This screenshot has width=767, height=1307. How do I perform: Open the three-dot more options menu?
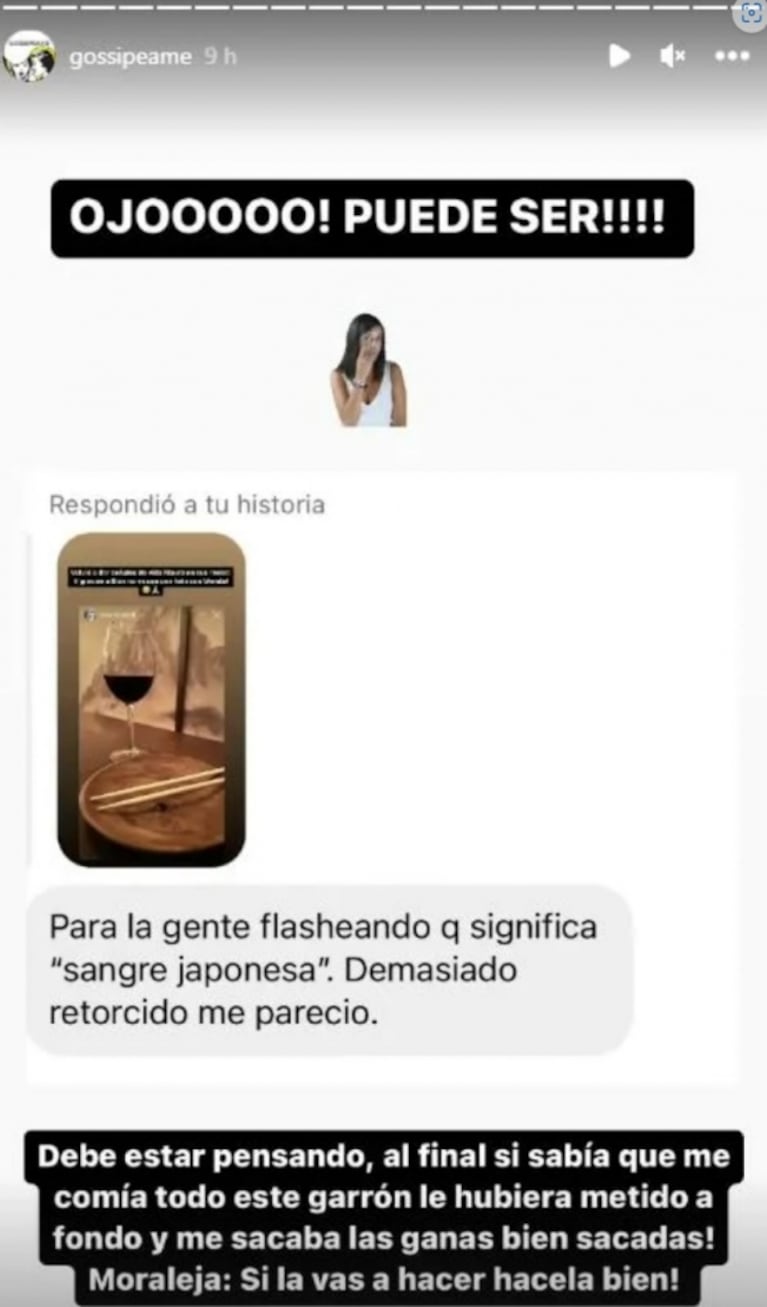(x=732, y=57)
